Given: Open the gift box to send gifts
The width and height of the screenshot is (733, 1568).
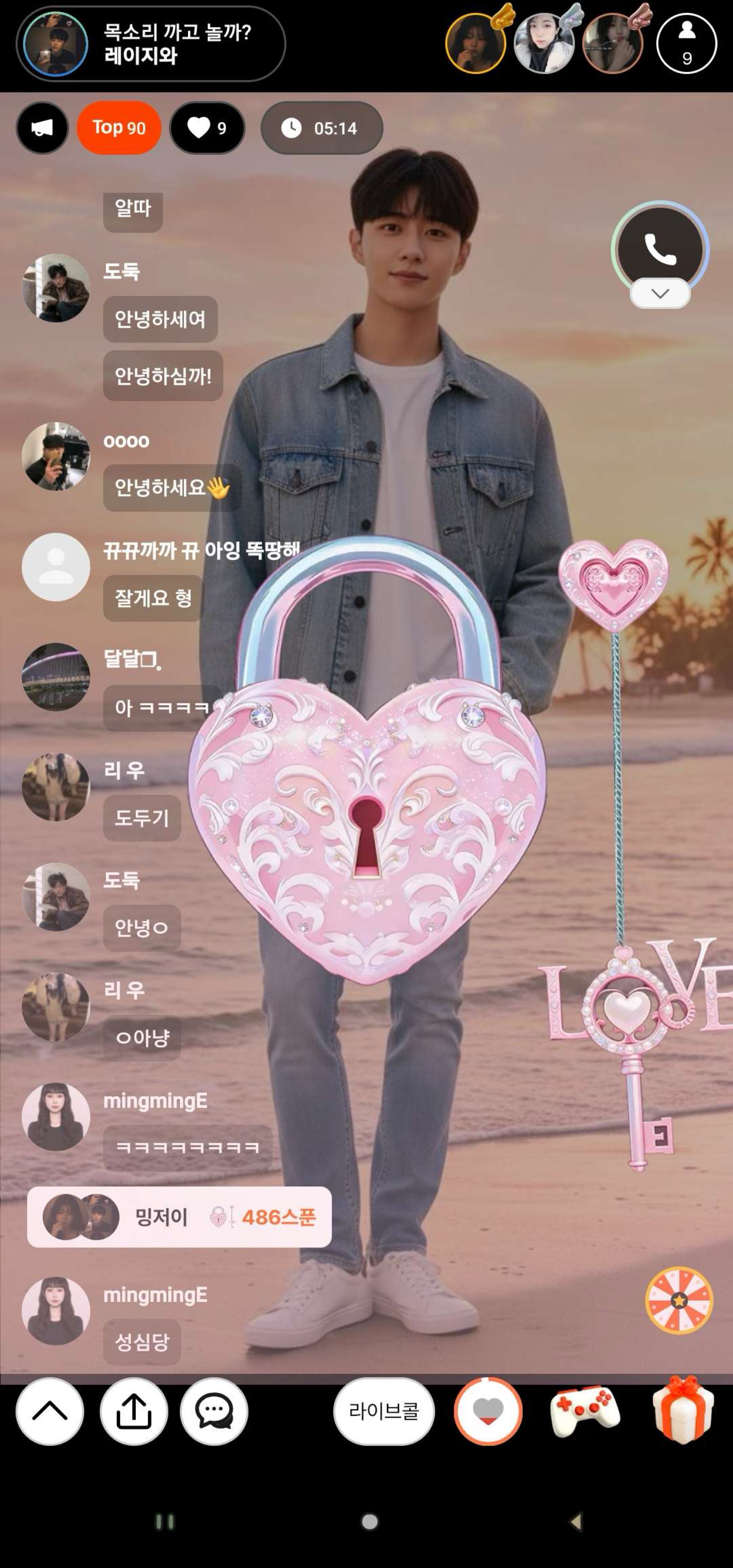Looking at the screenshot, I should point(682,1411).
